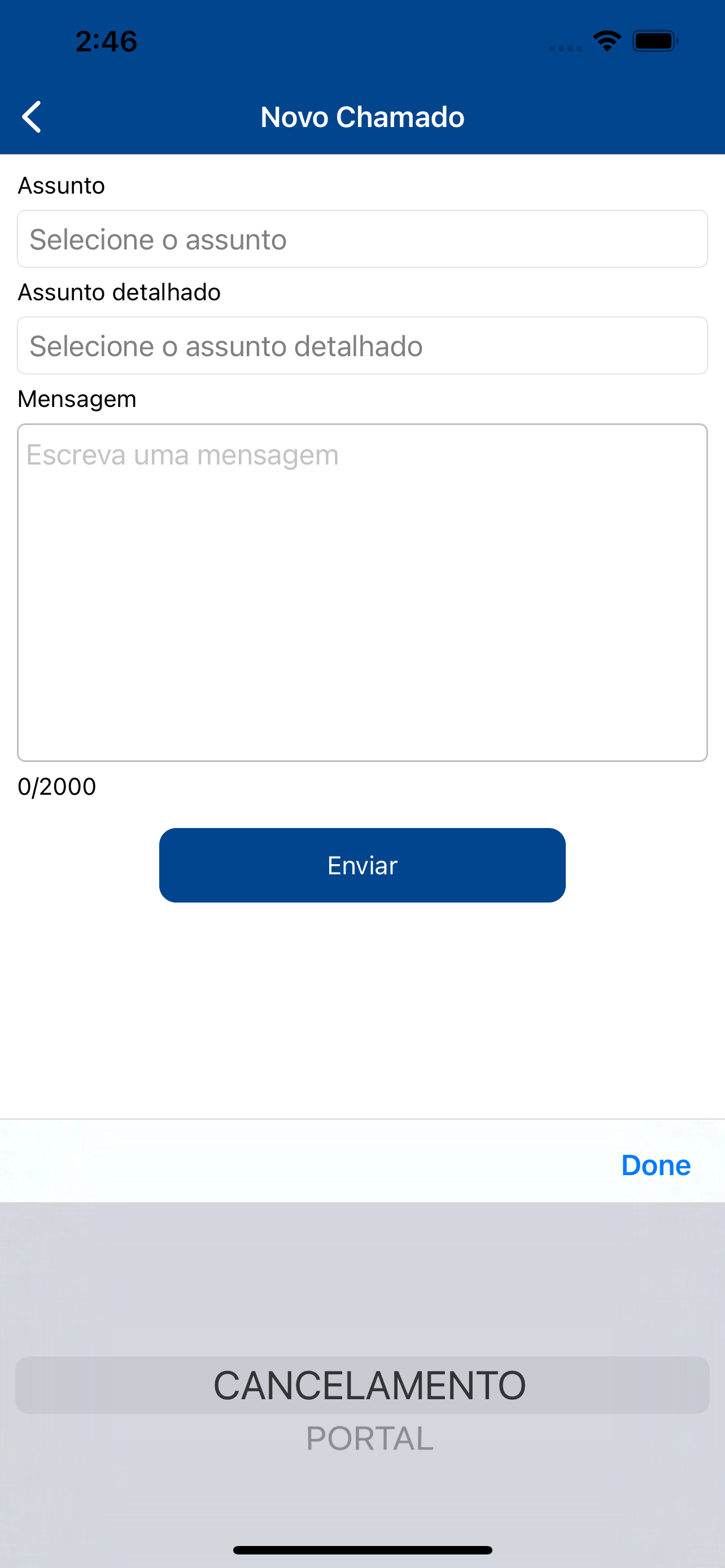725x1568 pixels.
Task: Confirm picker selection with Done
Action: click(656, 1165)
